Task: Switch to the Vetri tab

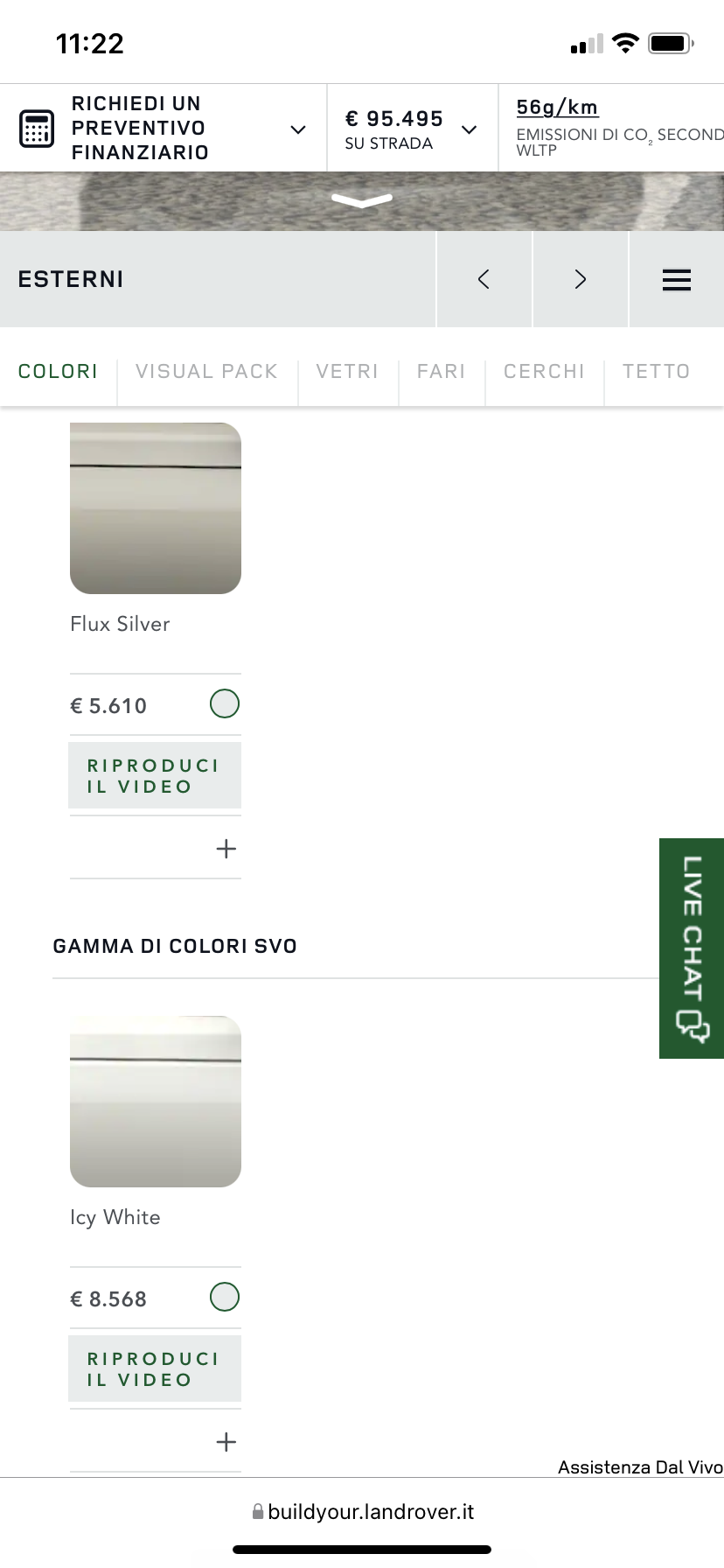Action: click(x=348, y=371)
